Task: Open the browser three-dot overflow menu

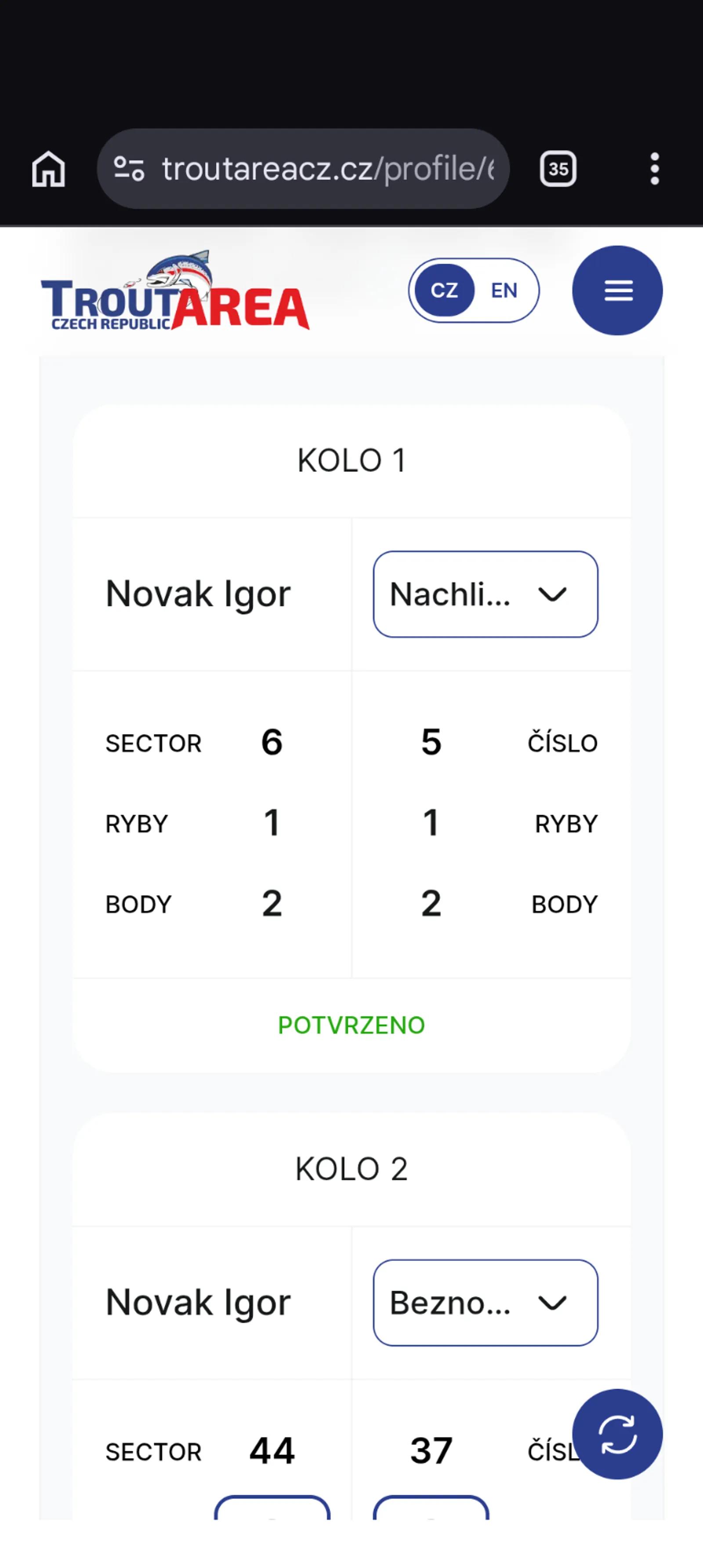Action: click(x=654, y=169)
